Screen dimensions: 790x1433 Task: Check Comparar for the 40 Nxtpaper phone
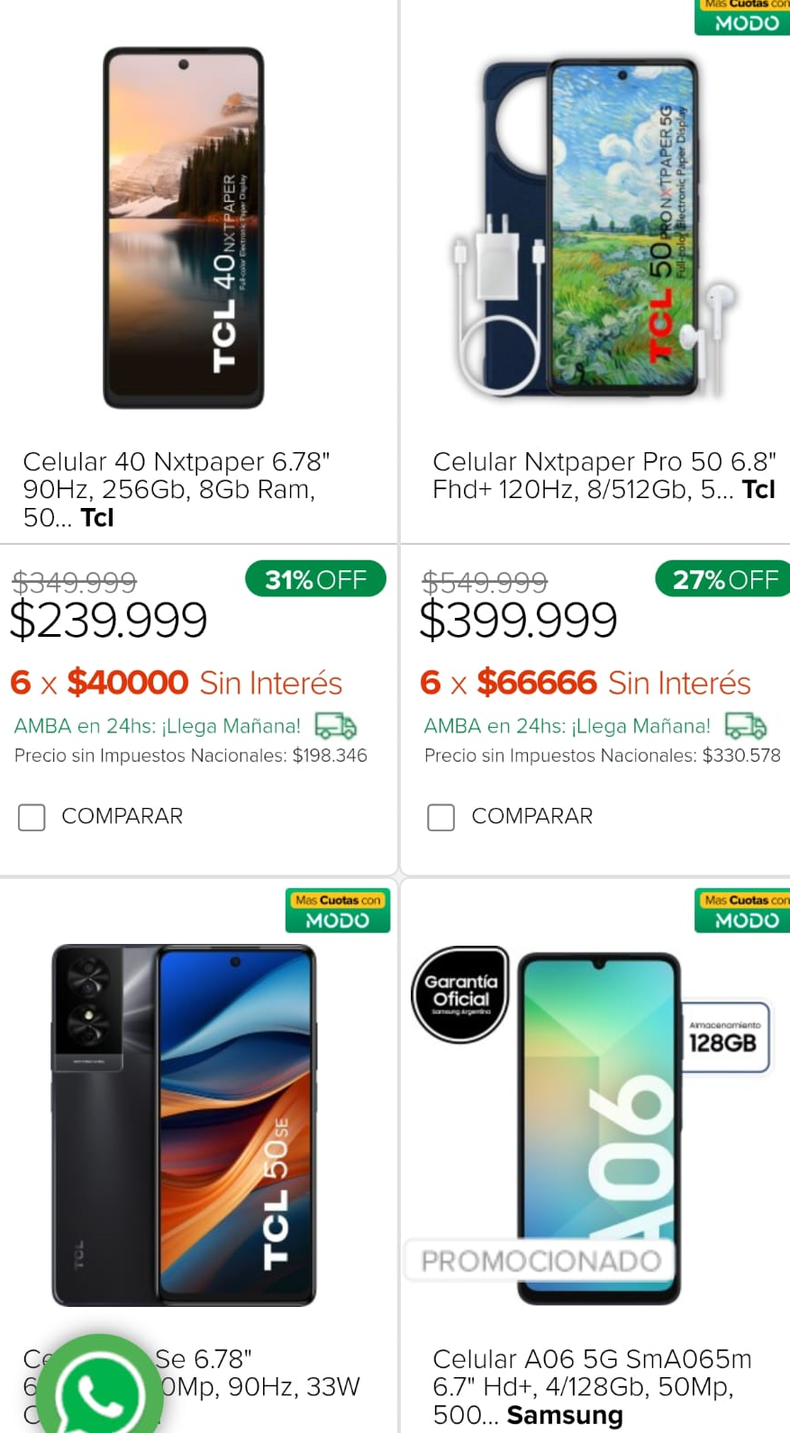pyautogui.click(x=32, y=817)
